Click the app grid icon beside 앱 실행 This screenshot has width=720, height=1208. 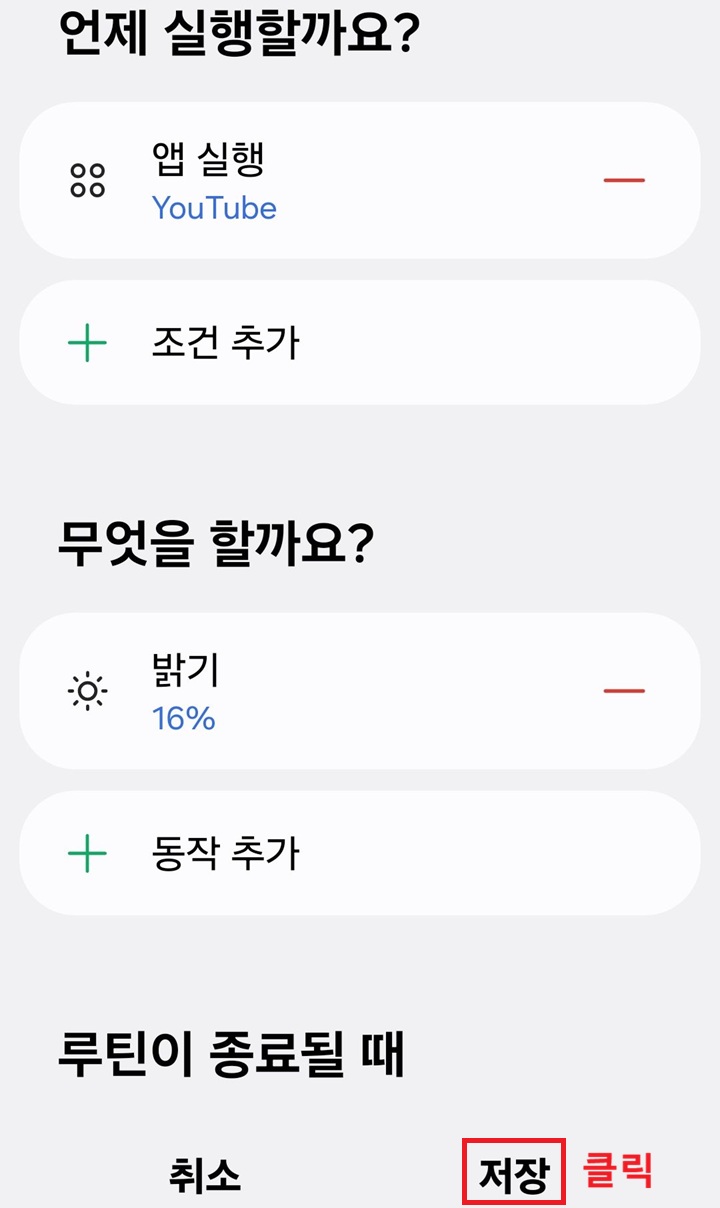(90, 182)
